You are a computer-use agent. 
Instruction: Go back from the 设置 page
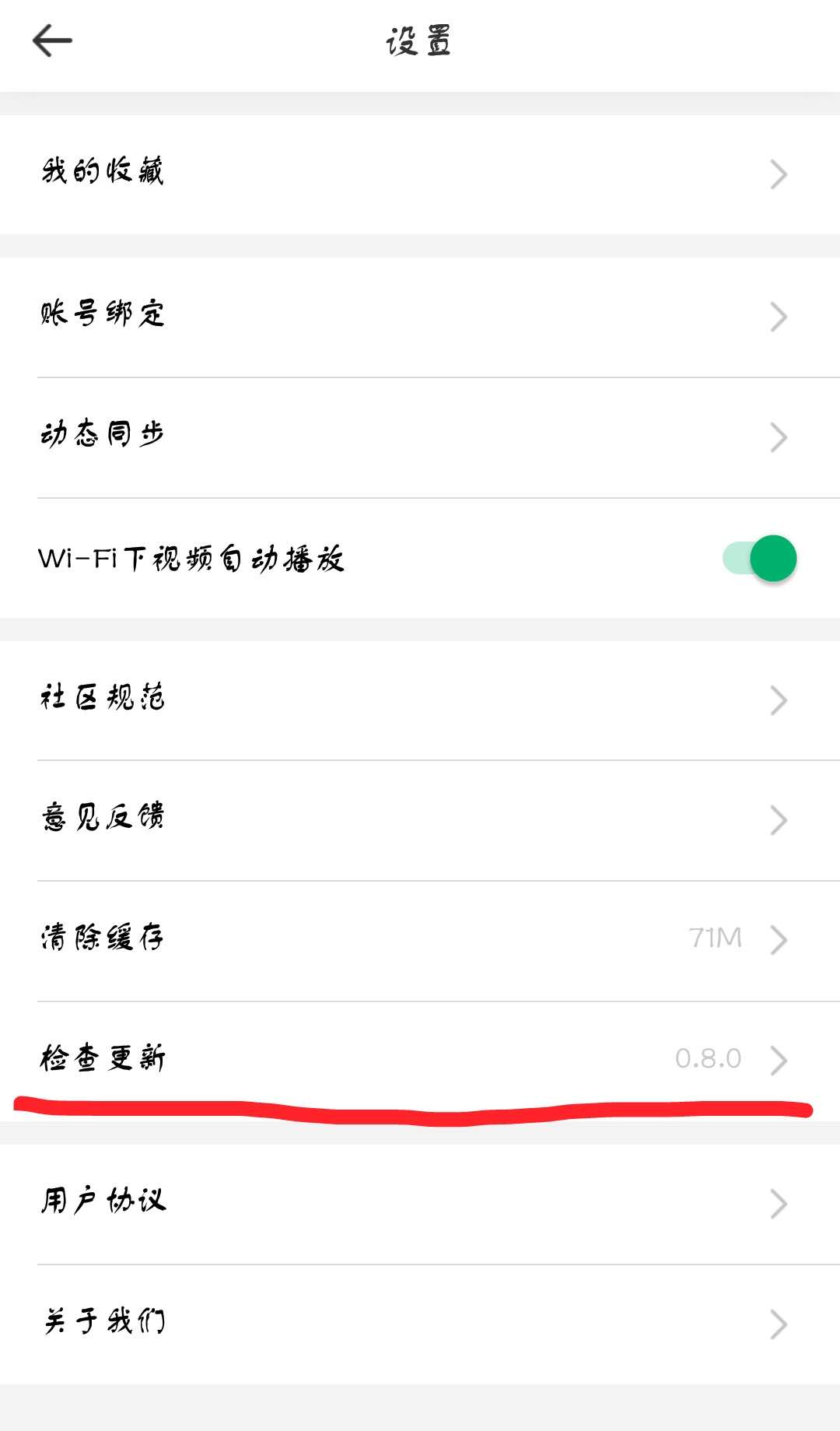click(x=52, y=40)
